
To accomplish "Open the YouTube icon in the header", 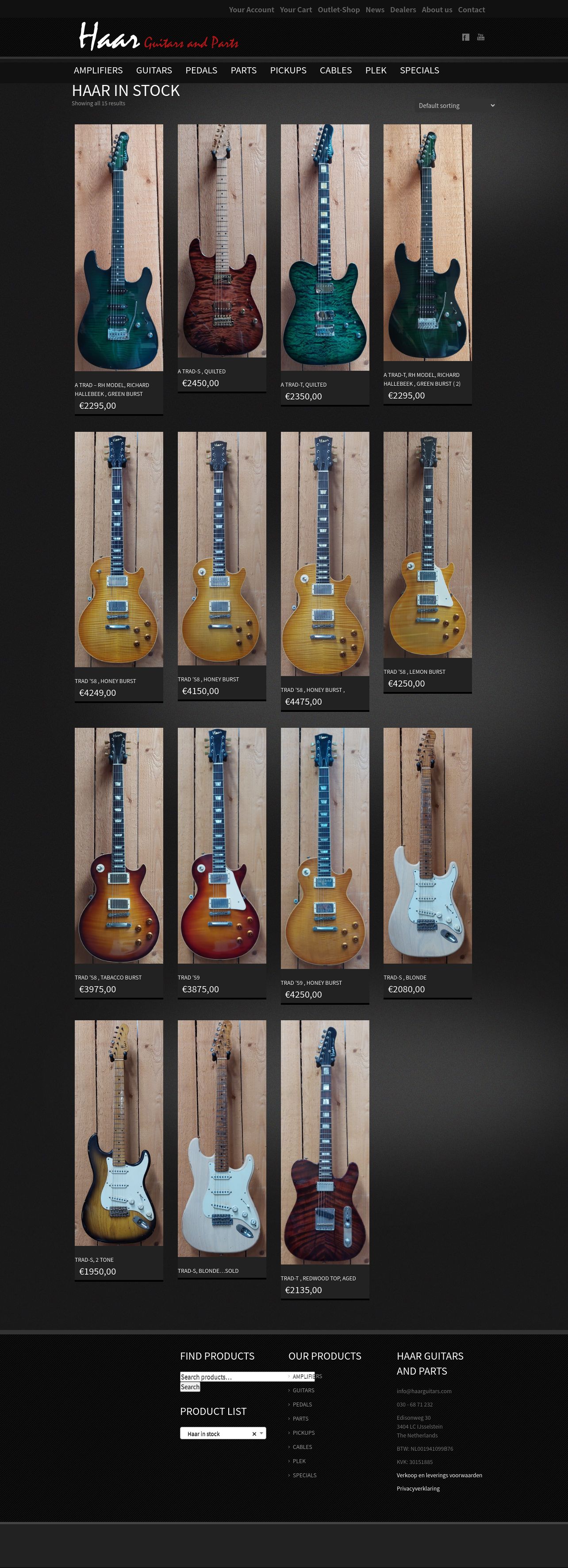I will tap(481, 37).
